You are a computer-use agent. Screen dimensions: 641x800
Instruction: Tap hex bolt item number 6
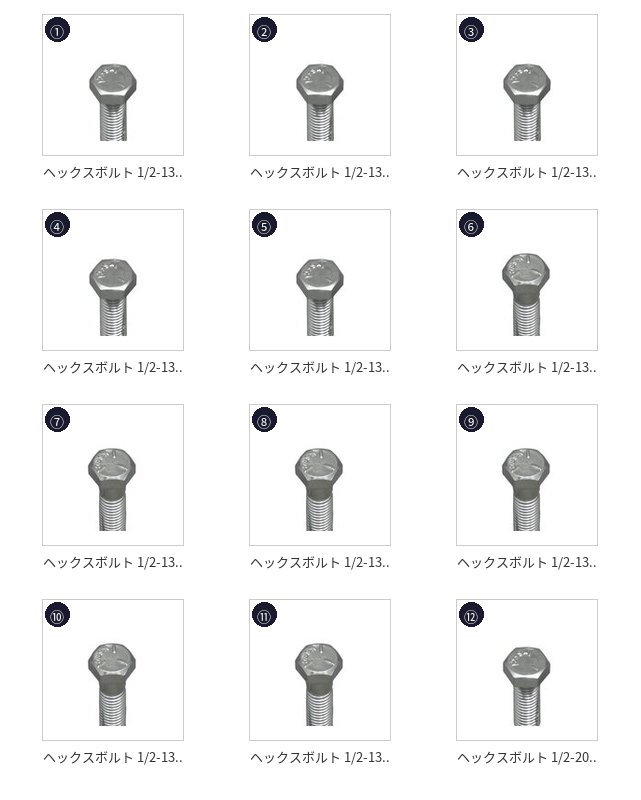[527, 281]
